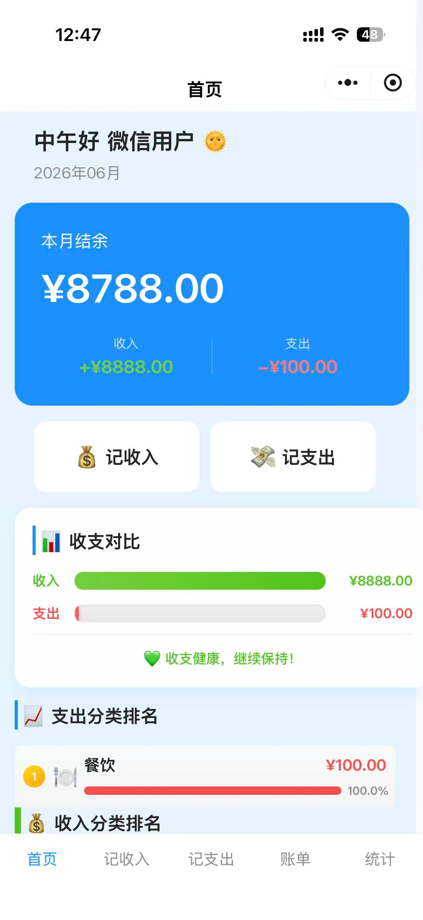Close the mini program with the circle icon
Image resolution: width=423 pixels, height=920 pixels.
click(392, 83)
